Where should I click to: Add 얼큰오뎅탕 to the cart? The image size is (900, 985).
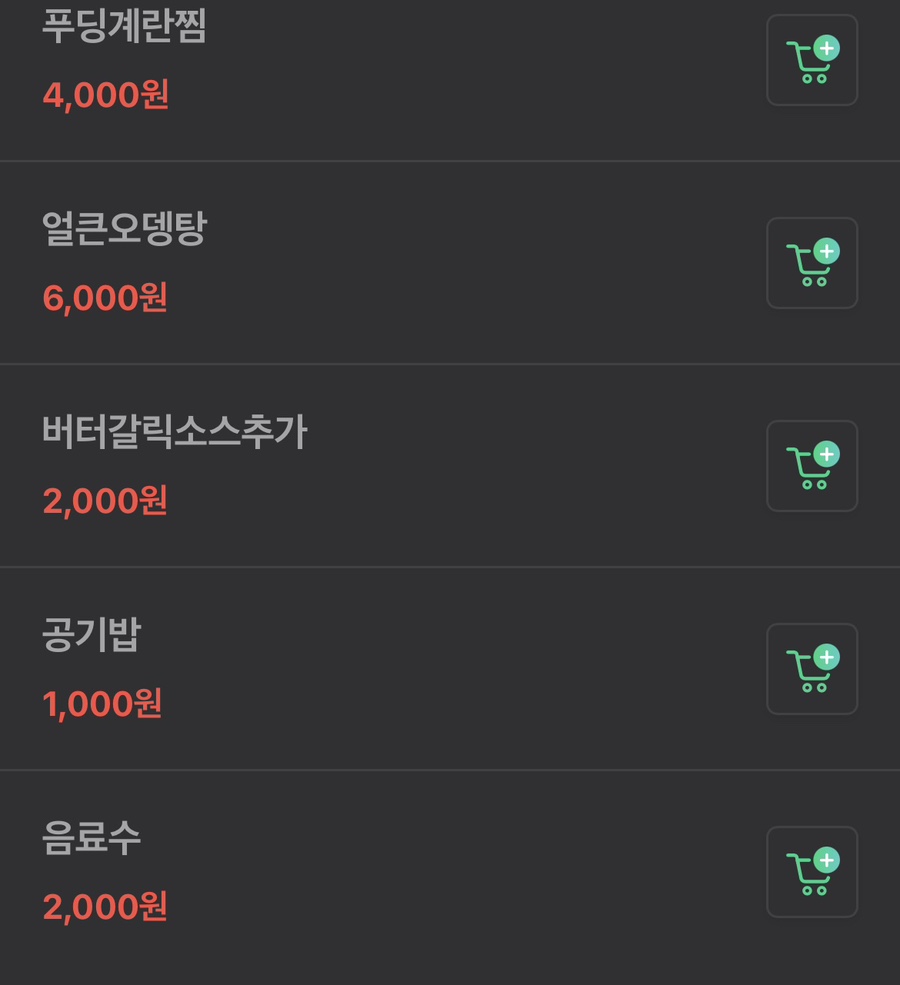point(812,263)
